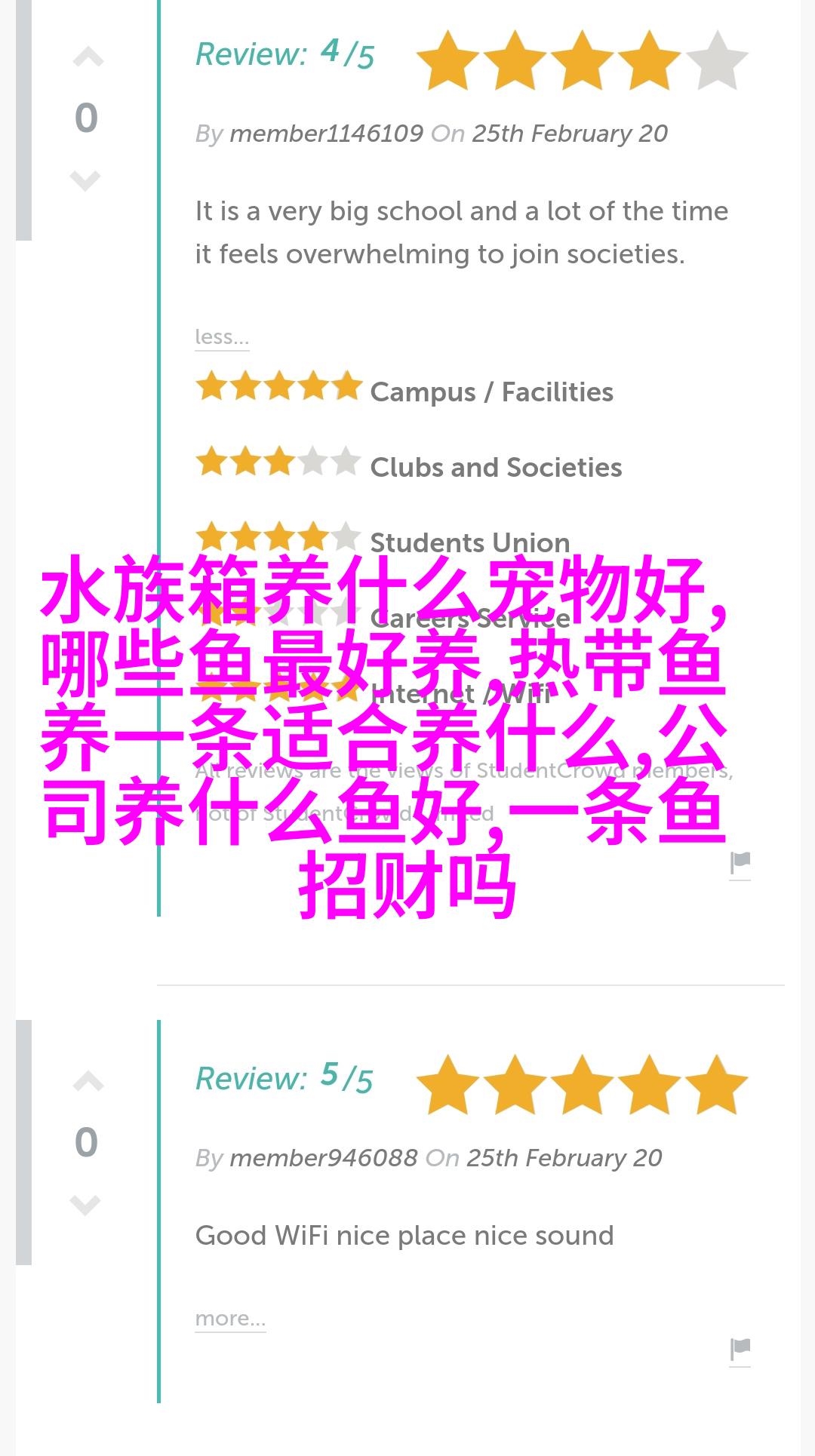This screenshot has height=1456, width=815.
Task: Flag the review by member1146109
Action: coord(740,863)
